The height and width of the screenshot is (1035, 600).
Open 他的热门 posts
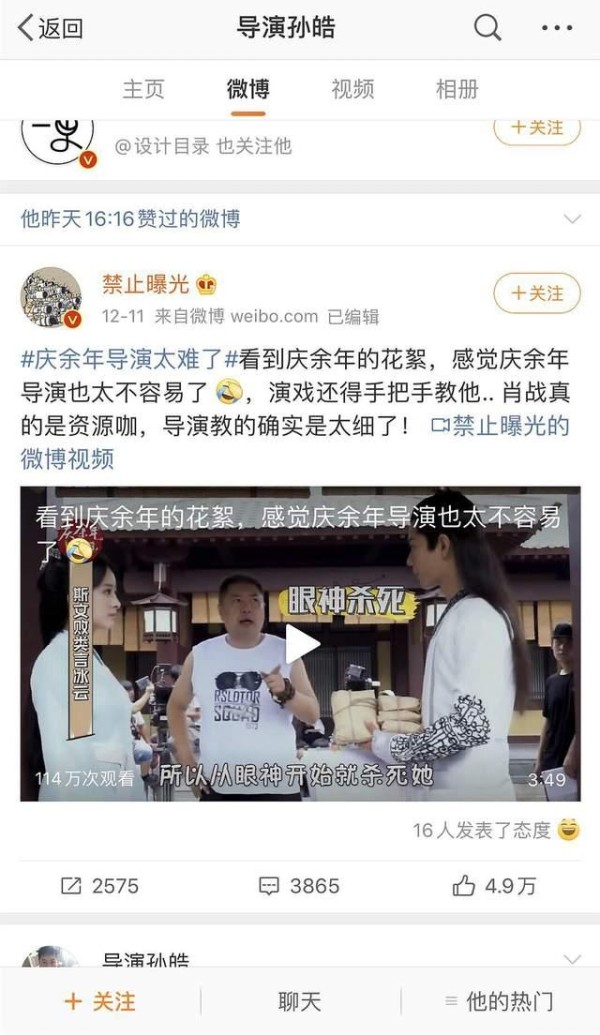pos(500,1001)
